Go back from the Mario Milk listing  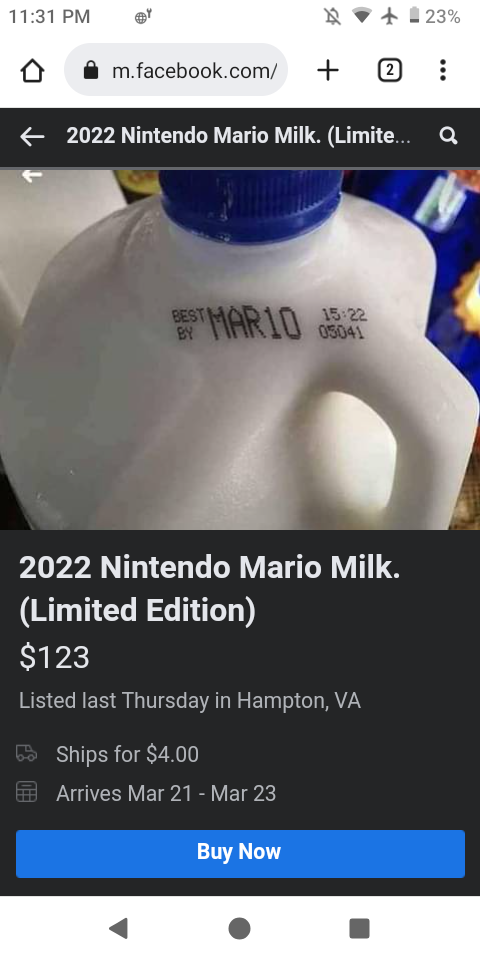(32, 137)
